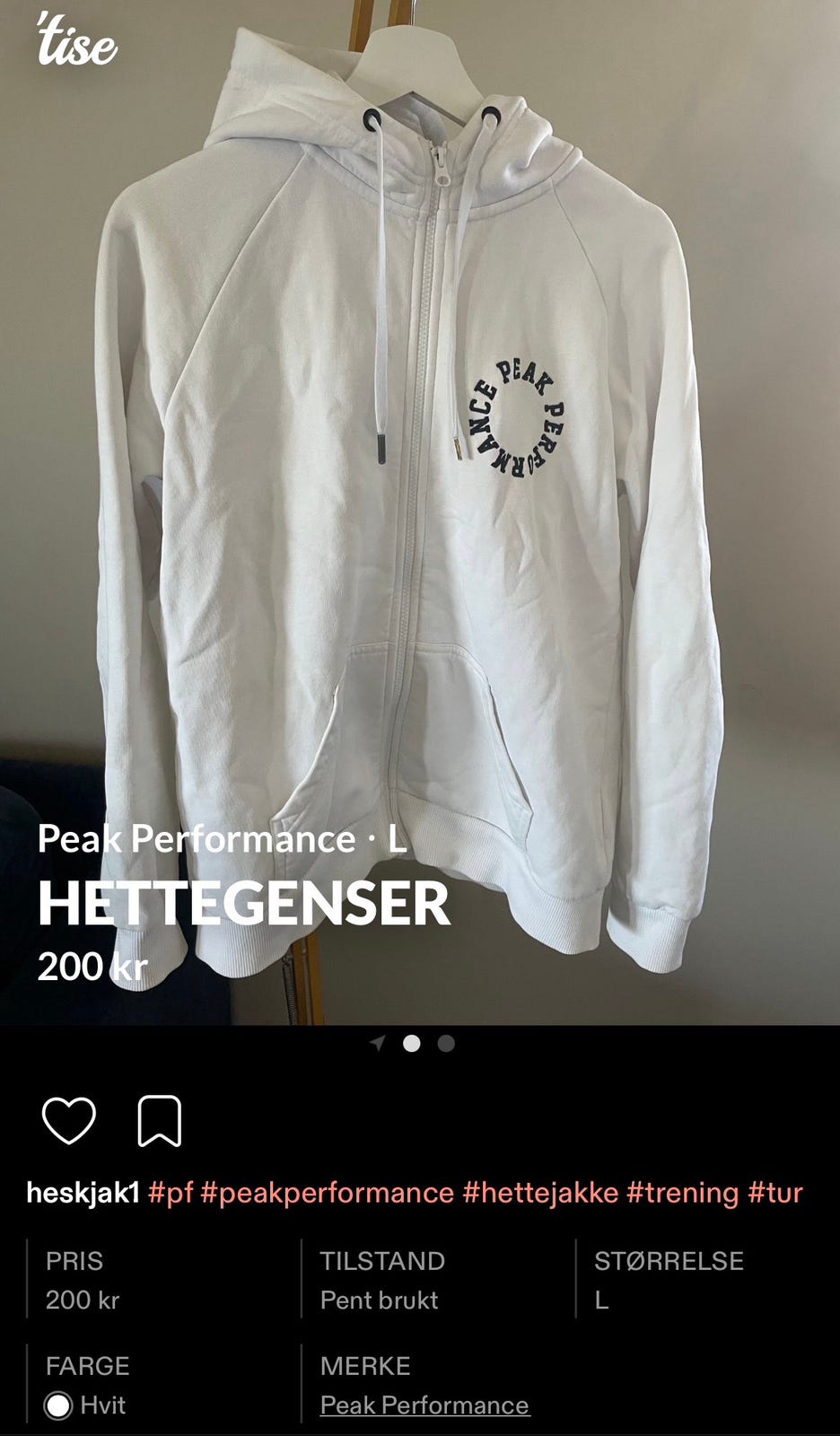This screenshot has height=1436, width=840.
Task: View items tagged #hettejakke
Action: [540, 1193]
